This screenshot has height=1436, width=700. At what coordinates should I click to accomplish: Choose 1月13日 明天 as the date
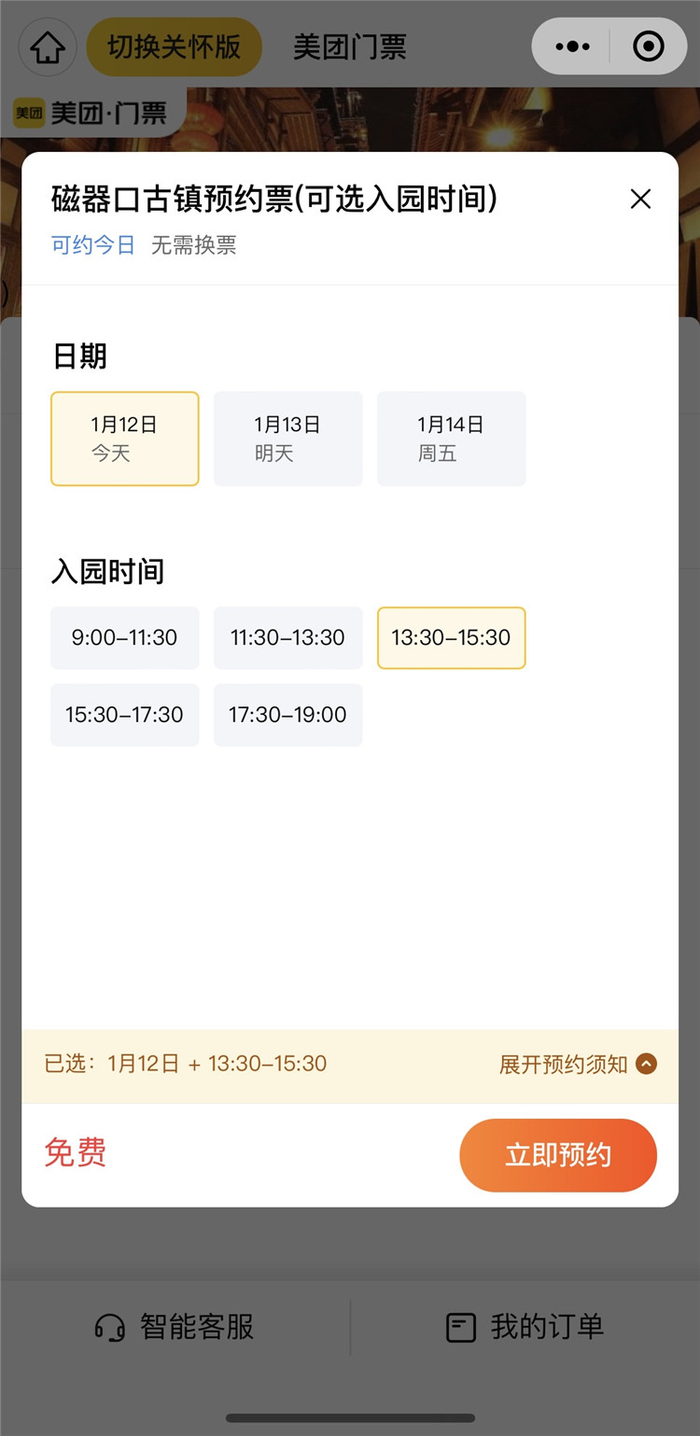[x=288, y=438]
